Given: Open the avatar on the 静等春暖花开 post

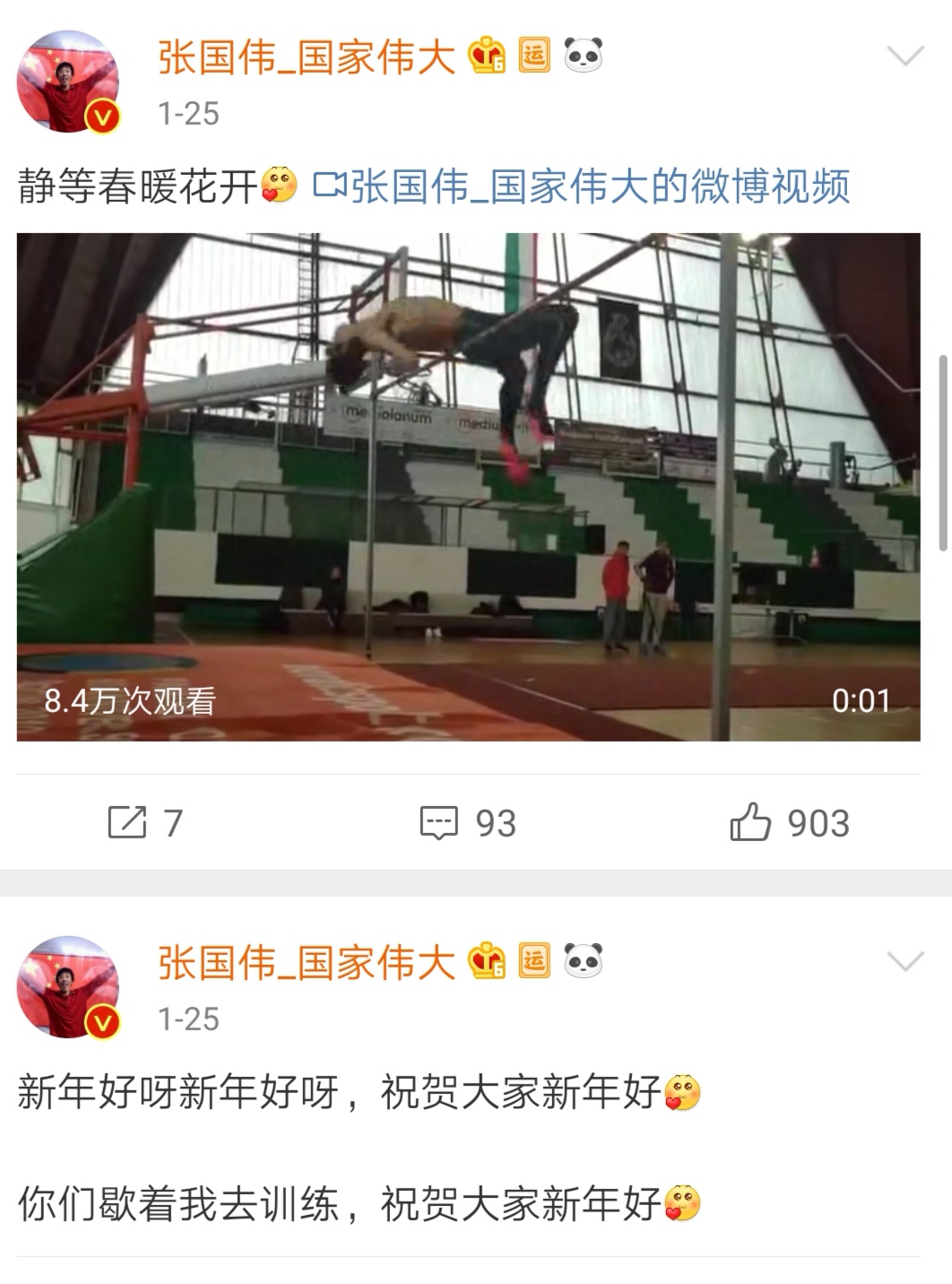Looking at the screenshot, I should 68,82.
